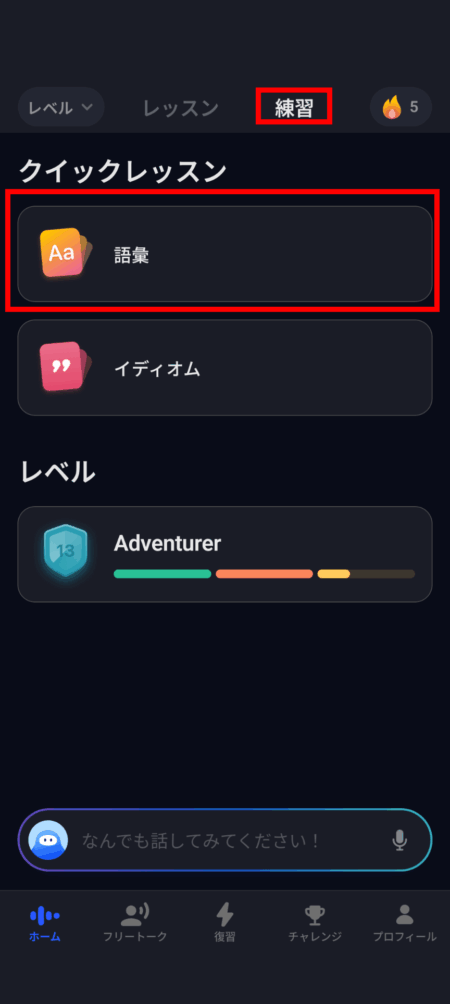450x1004 pixels.
Task: Open the チャレンジ tab
Action: tap(315, 924)
